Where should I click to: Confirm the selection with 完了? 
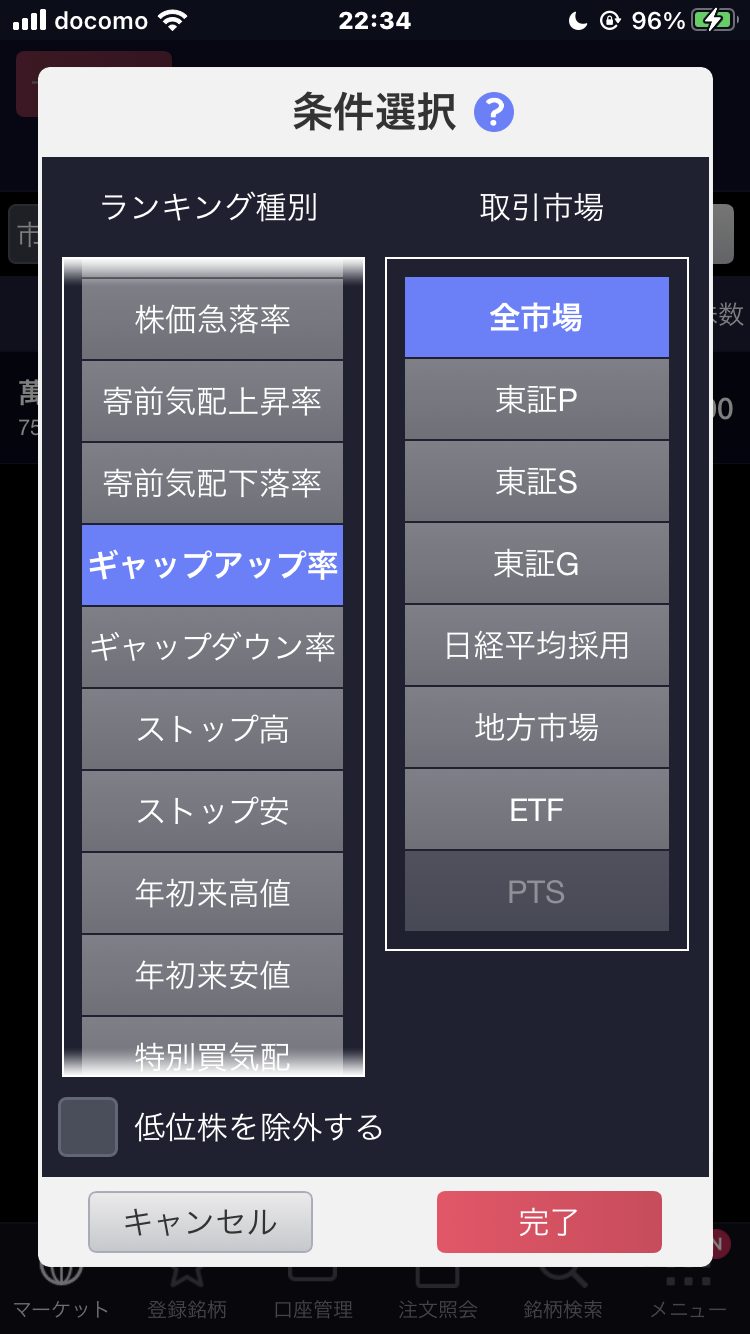[x=549, y=1222]
